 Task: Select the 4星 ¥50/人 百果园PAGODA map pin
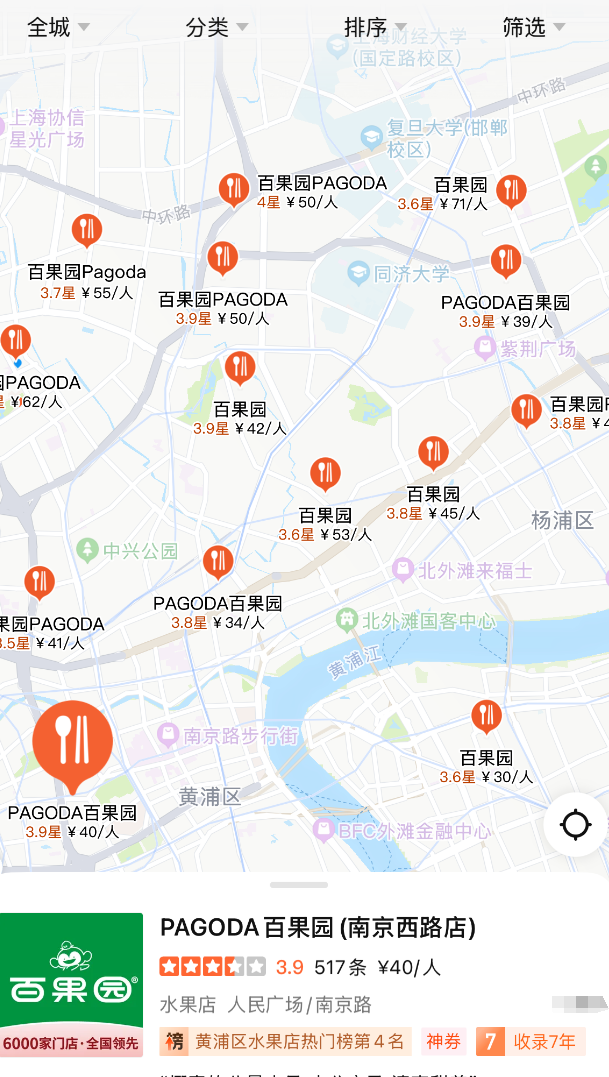point(234,187)
